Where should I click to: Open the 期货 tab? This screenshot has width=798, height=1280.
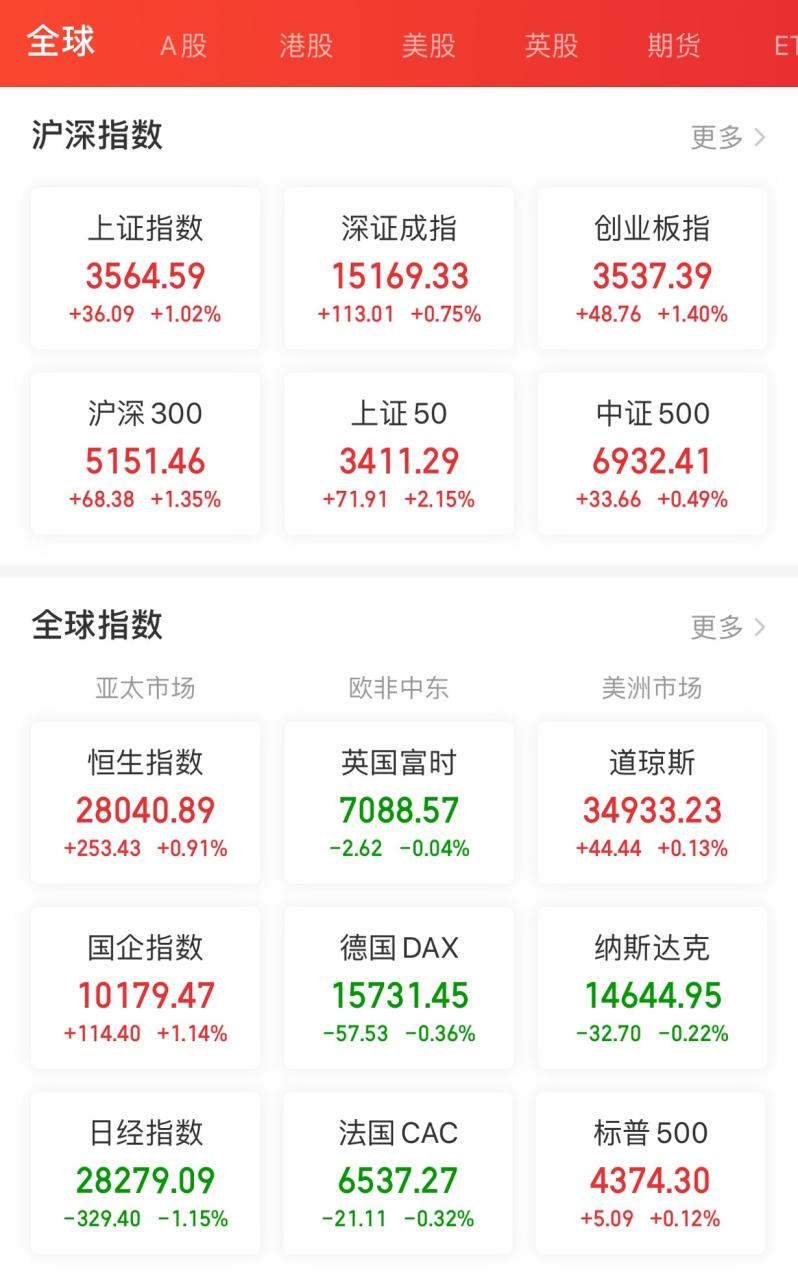[x=673, y=45]
